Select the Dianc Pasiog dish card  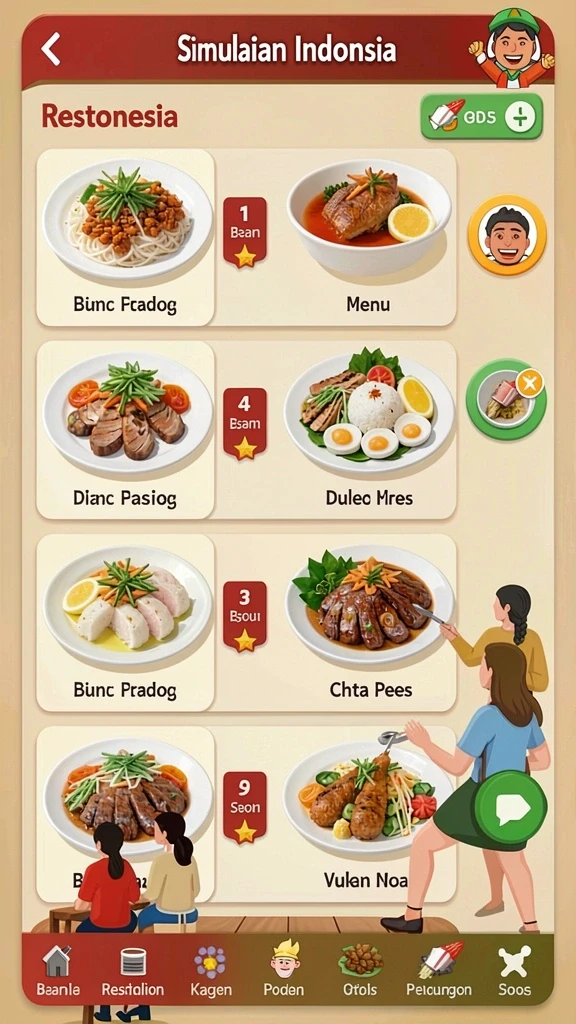pyautogui.click(x=125, y=430)
